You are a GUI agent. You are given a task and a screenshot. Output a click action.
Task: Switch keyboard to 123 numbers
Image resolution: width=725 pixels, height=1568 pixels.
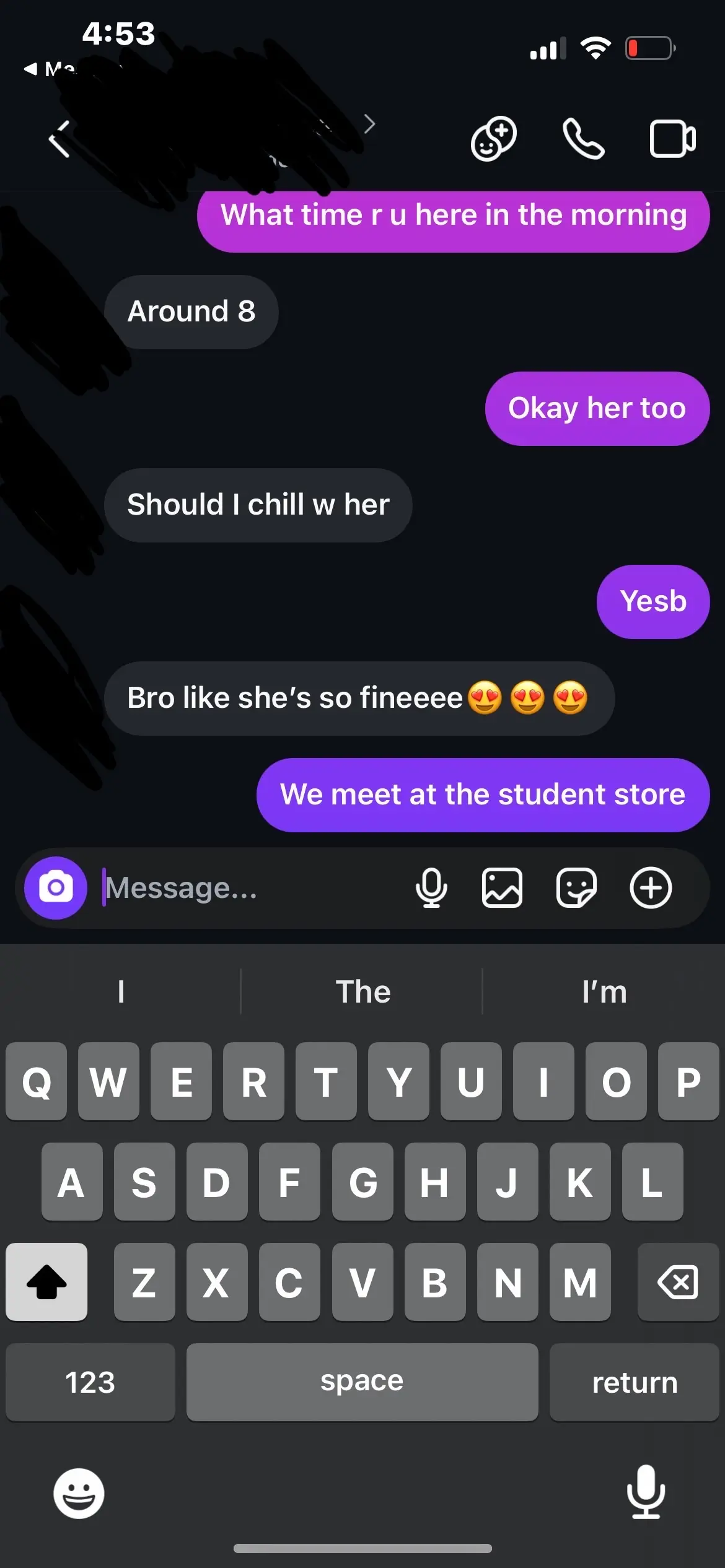(x=90, y=1382)
